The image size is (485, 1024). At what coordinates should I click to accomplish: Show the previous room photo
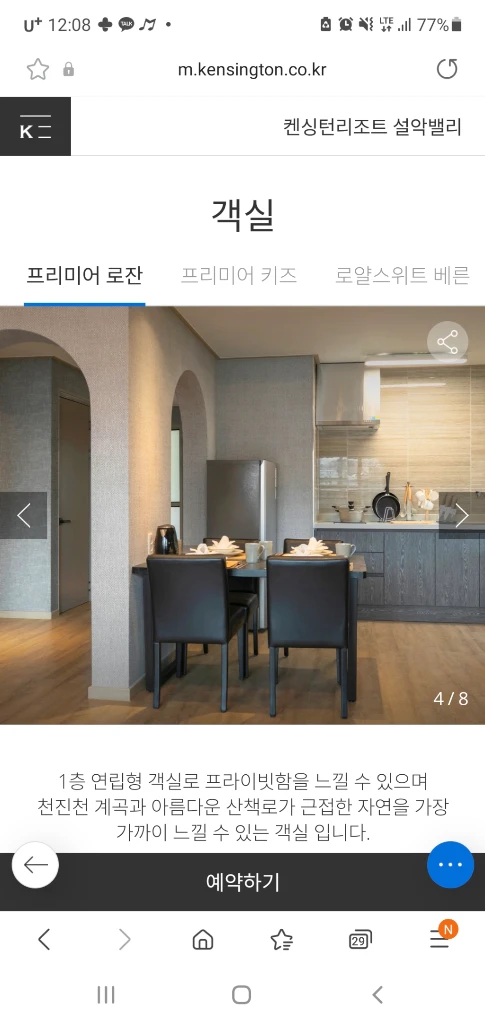point(23,515)
